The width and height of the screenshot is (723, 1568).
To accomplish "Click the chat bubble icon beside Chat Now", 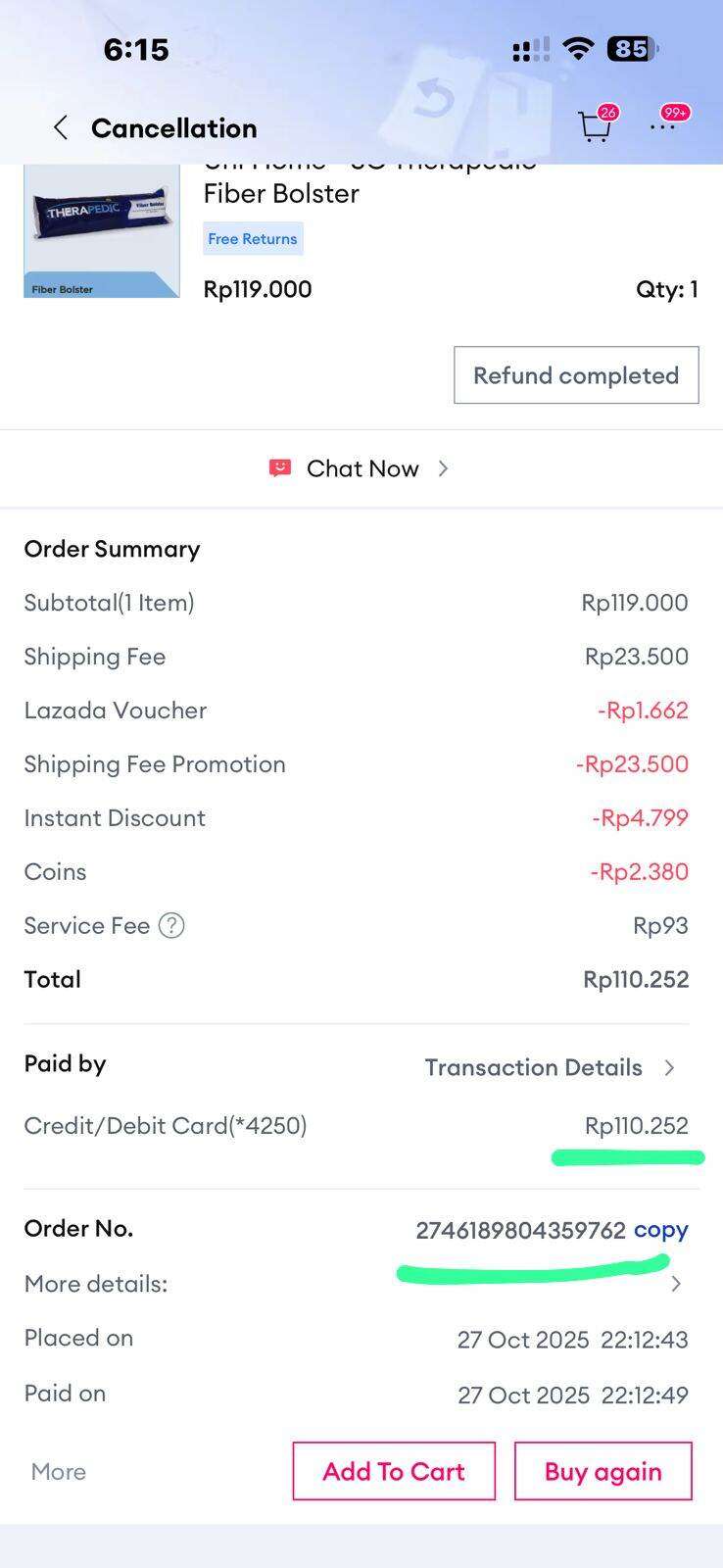I will pos(280,468).
